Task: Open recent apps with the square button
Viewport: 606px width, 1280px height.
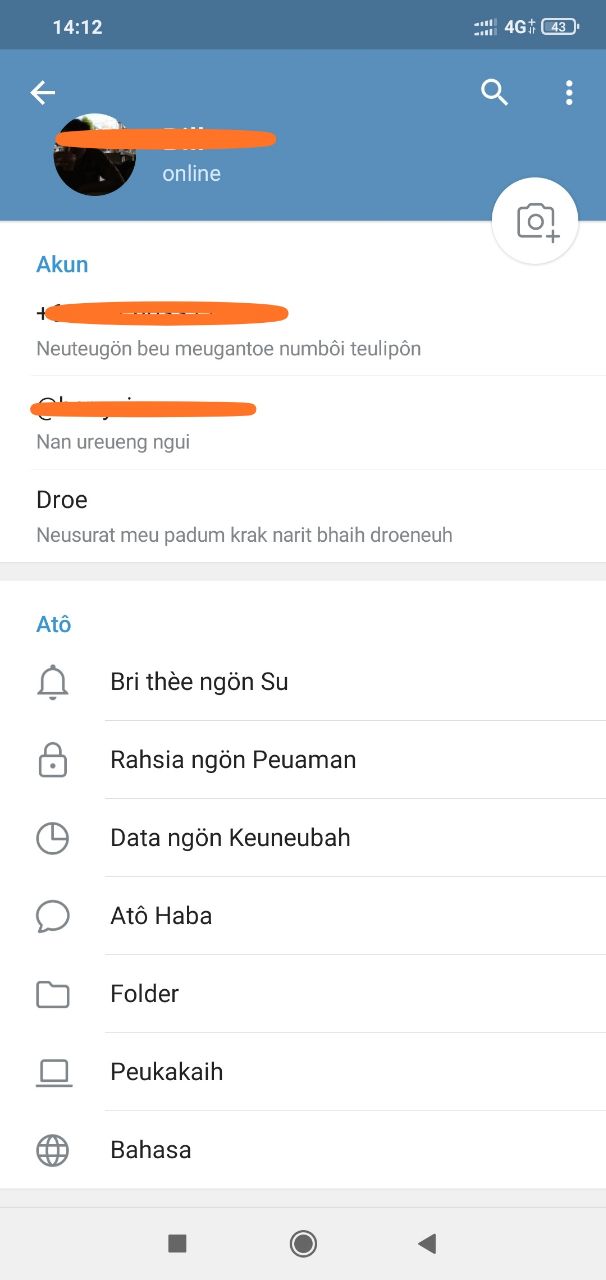Action: point(177,1243)
